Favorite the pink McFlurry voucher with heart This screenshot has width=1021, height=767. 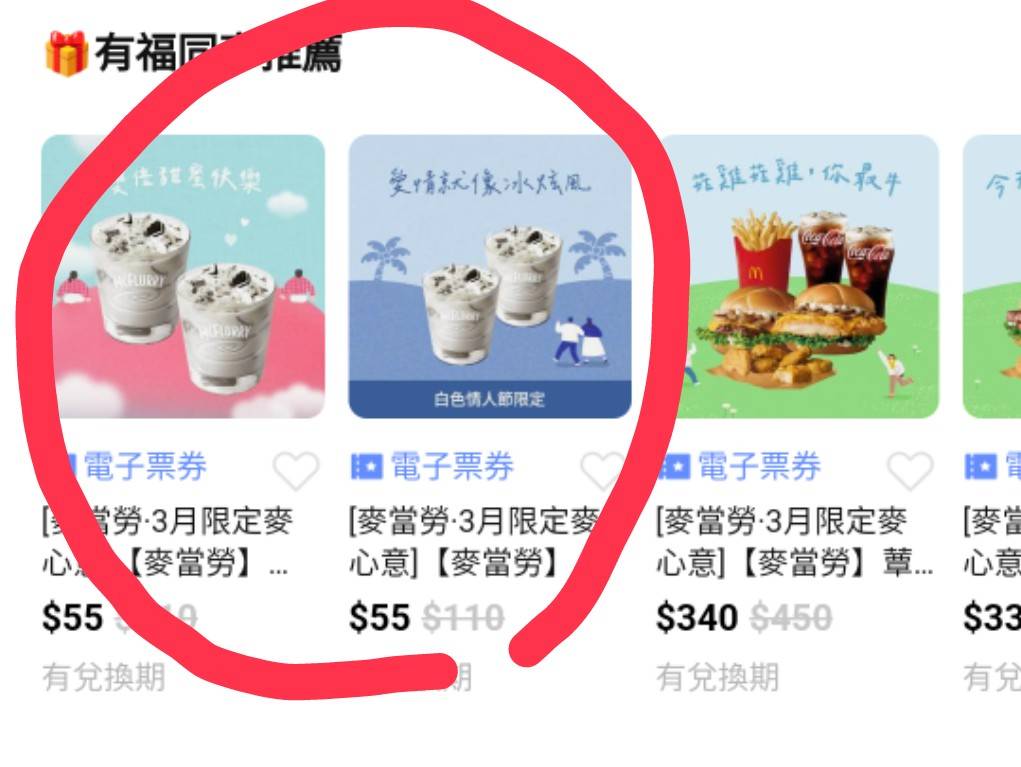pos(296,468)
